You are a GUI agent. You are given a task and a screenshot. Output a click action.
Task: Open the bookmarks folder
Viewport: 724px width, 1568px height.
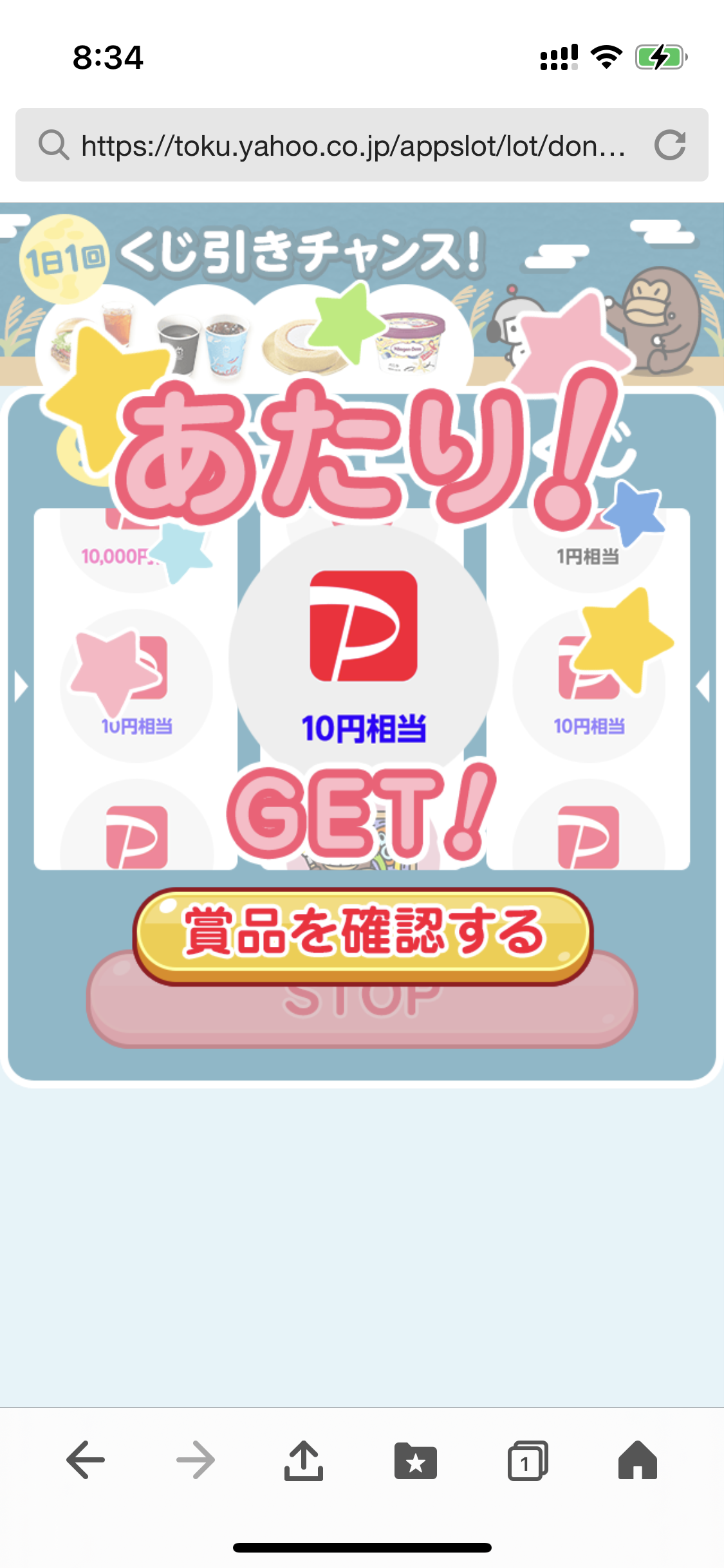pyautogui.click(x=415, y=1461)
